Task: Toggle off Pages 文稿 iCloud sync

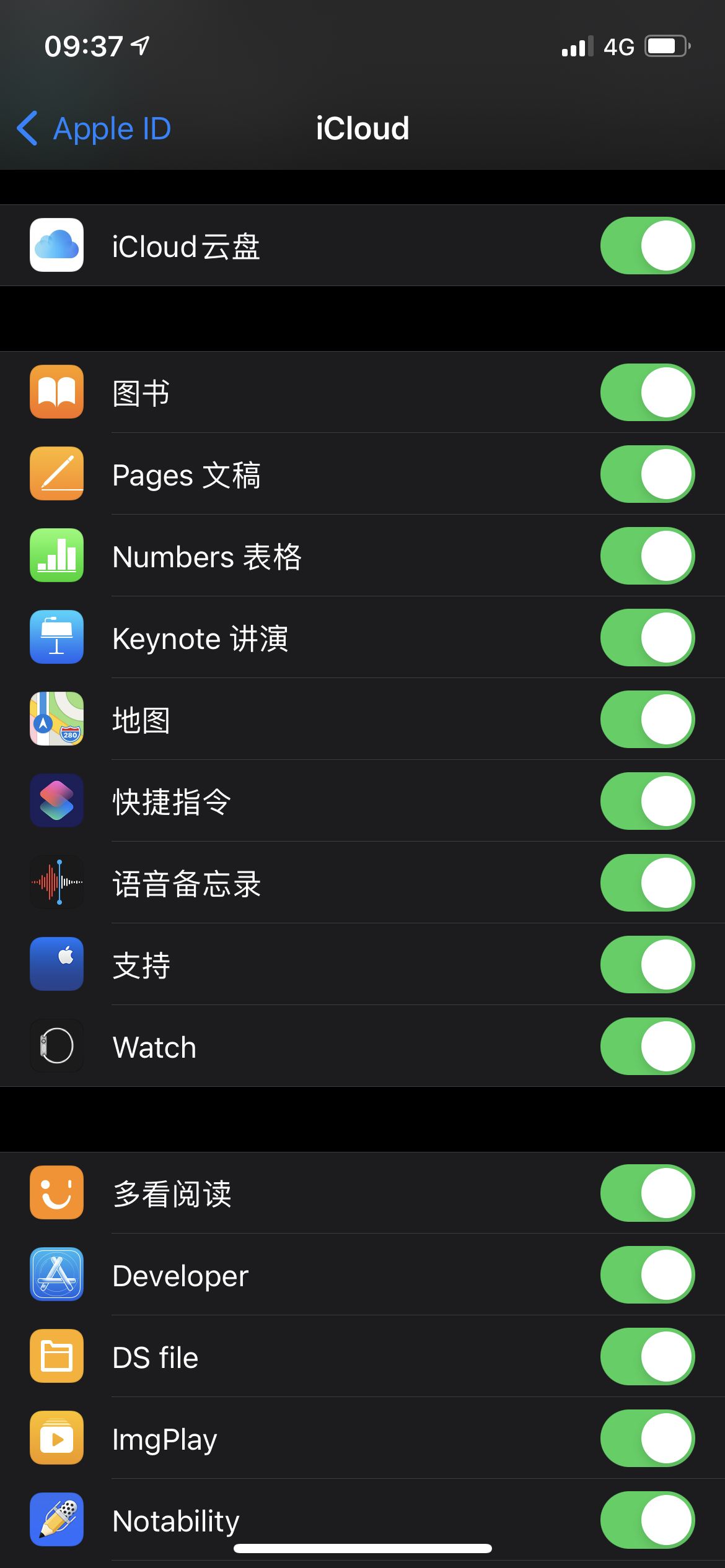Action: tap(647, 474)
